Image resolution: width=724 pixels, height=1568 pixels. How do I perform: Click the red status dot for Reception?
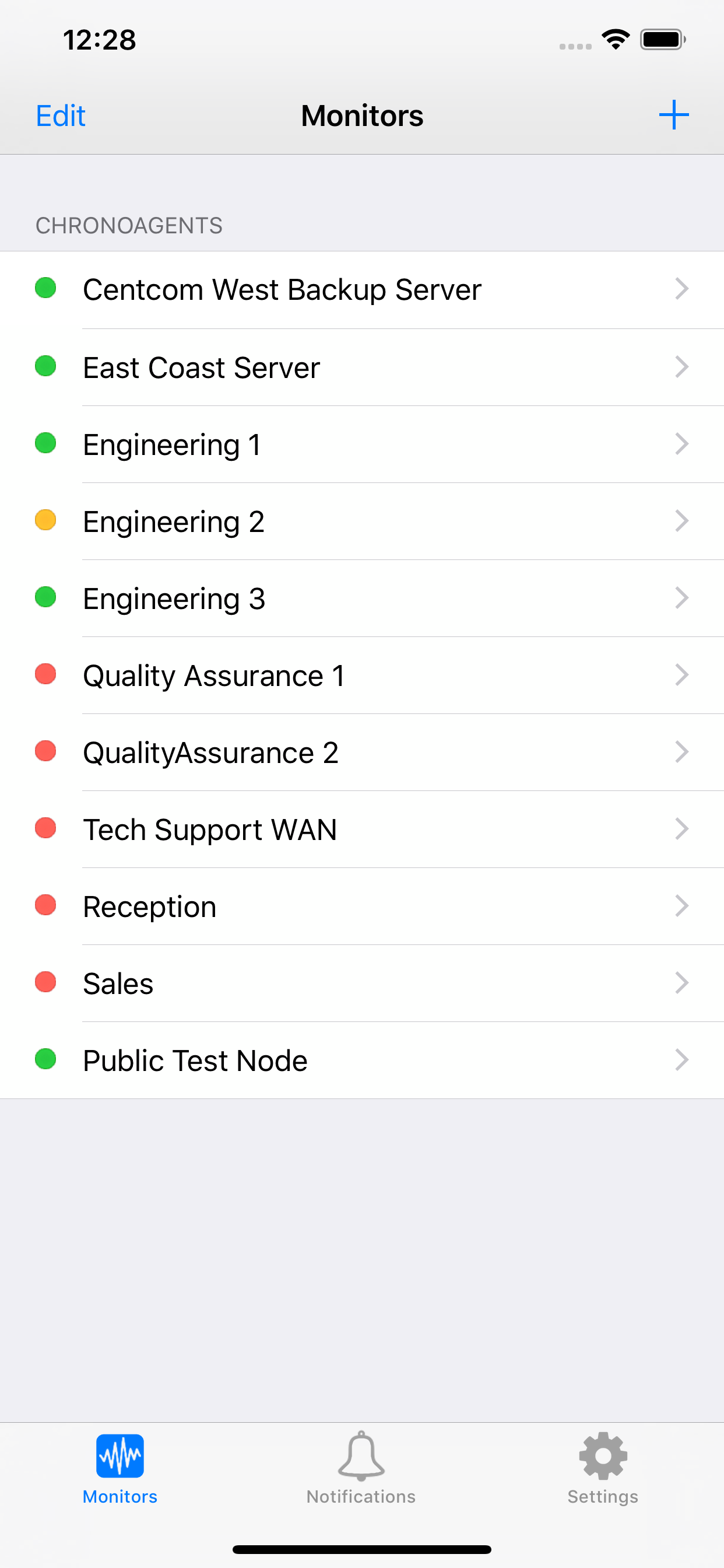(x=45, y=906)
